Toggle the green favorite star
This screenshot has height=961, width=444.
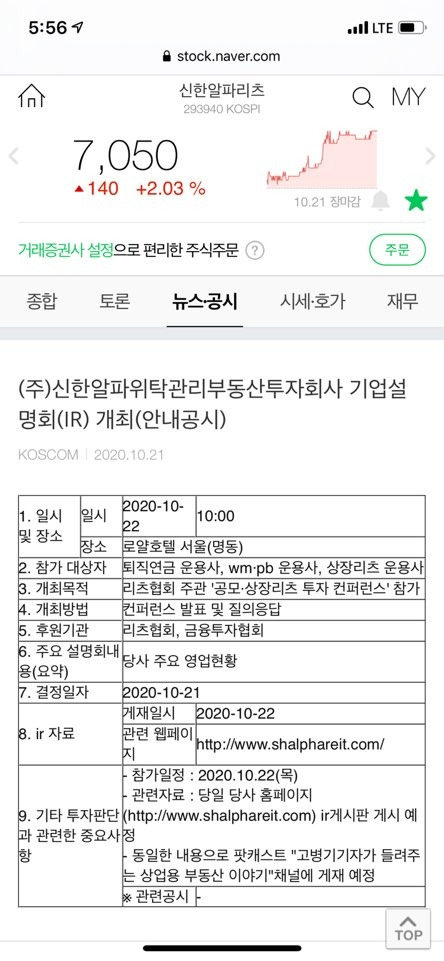pyautogui.click(x=416, y=200)
